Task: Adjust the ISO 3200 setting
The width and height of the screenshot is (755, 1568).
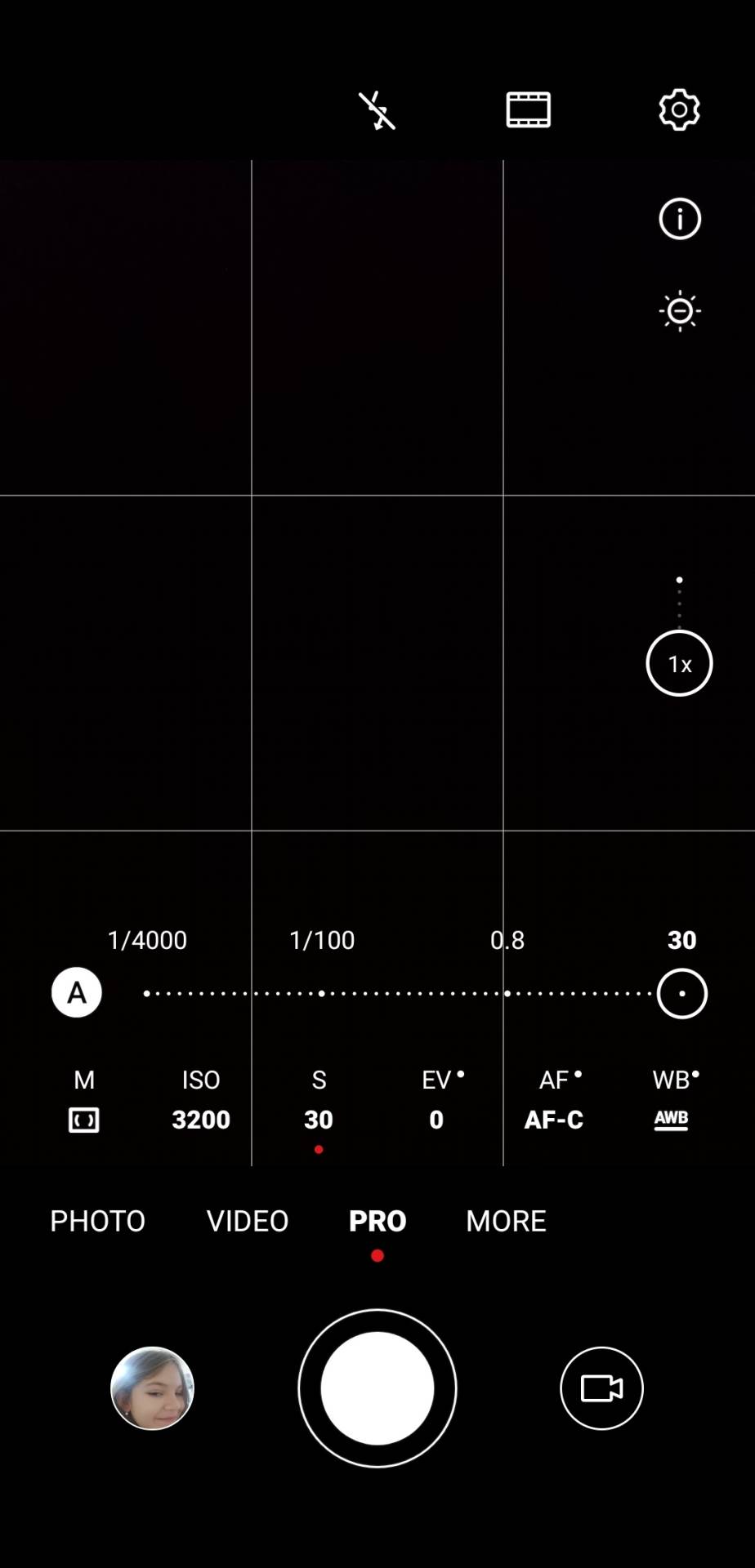Action: (201, 1101)
